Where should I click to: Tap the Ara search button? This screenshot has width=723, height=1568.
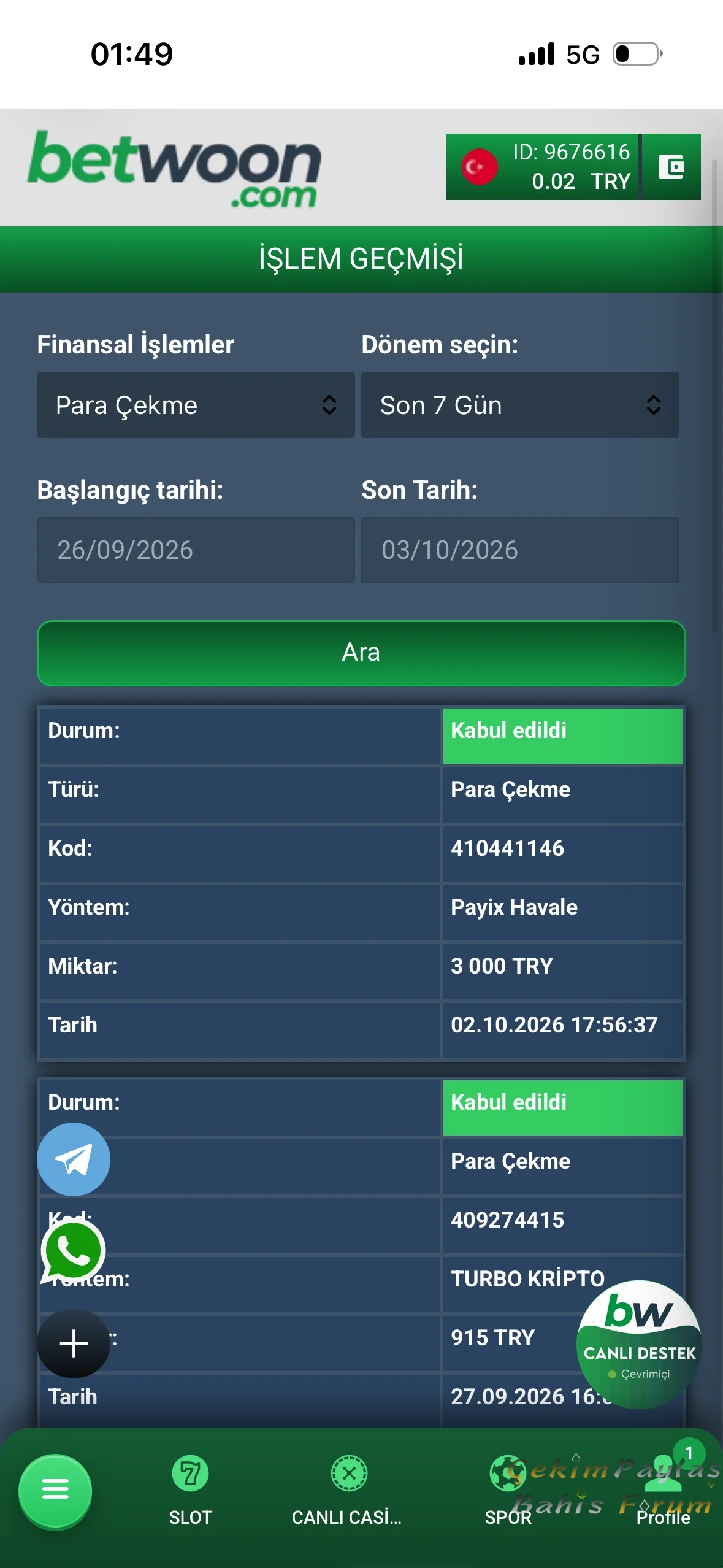361,653
